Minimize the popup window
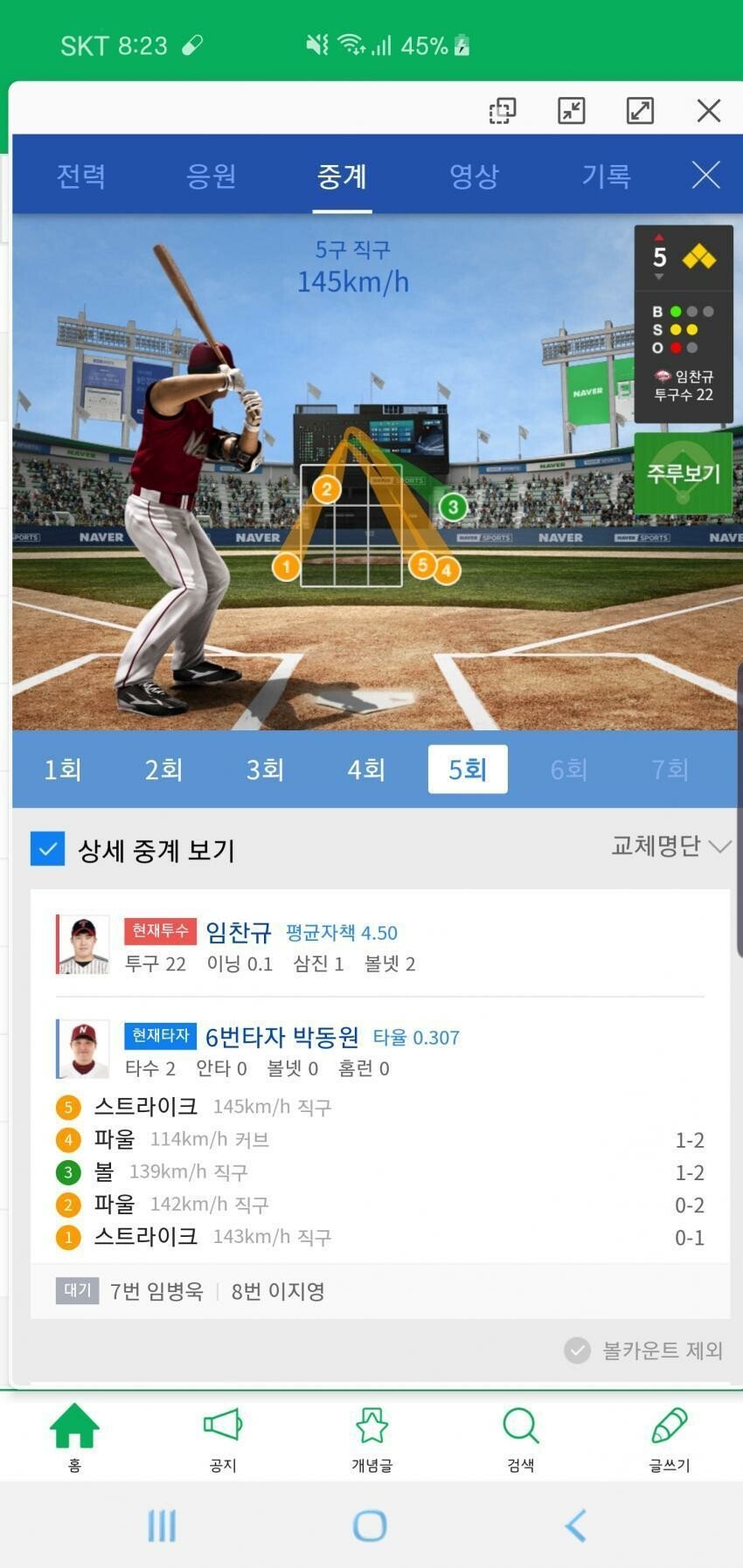 point(571,111)
